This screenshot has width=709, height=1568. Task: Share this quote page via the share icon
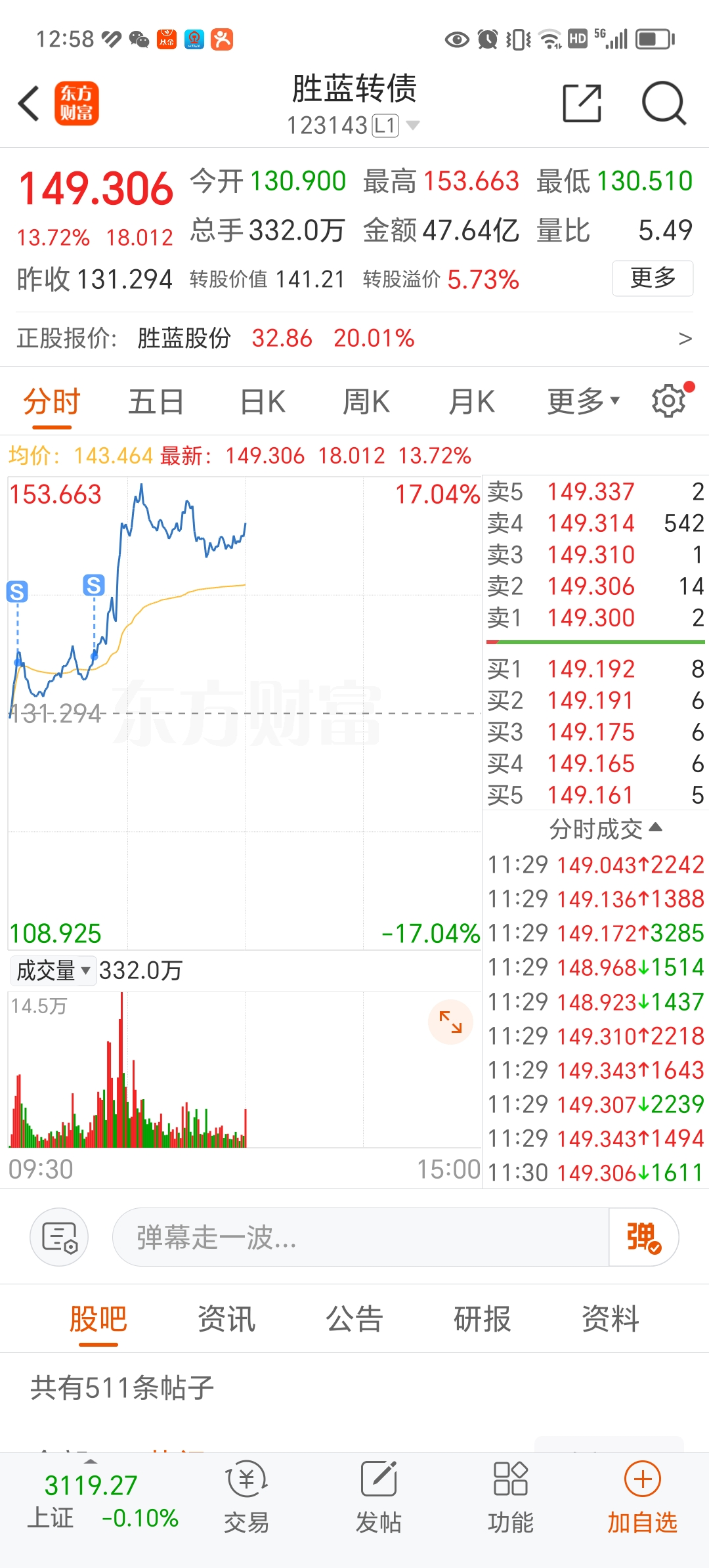[582, 103]
